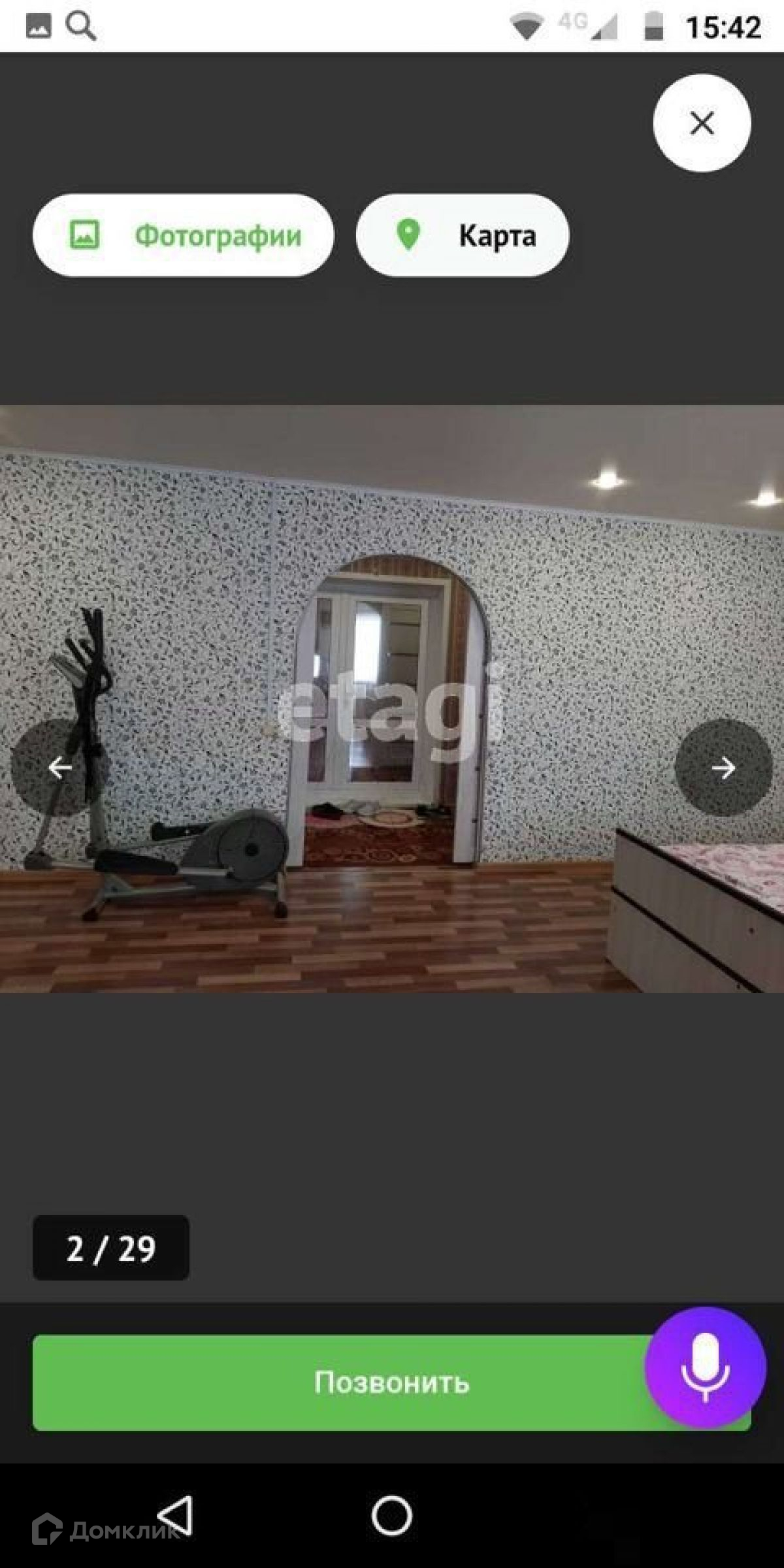This screenshot has width=784, height=1568.
Task: Go back using system navigation
Action: 176,1516
